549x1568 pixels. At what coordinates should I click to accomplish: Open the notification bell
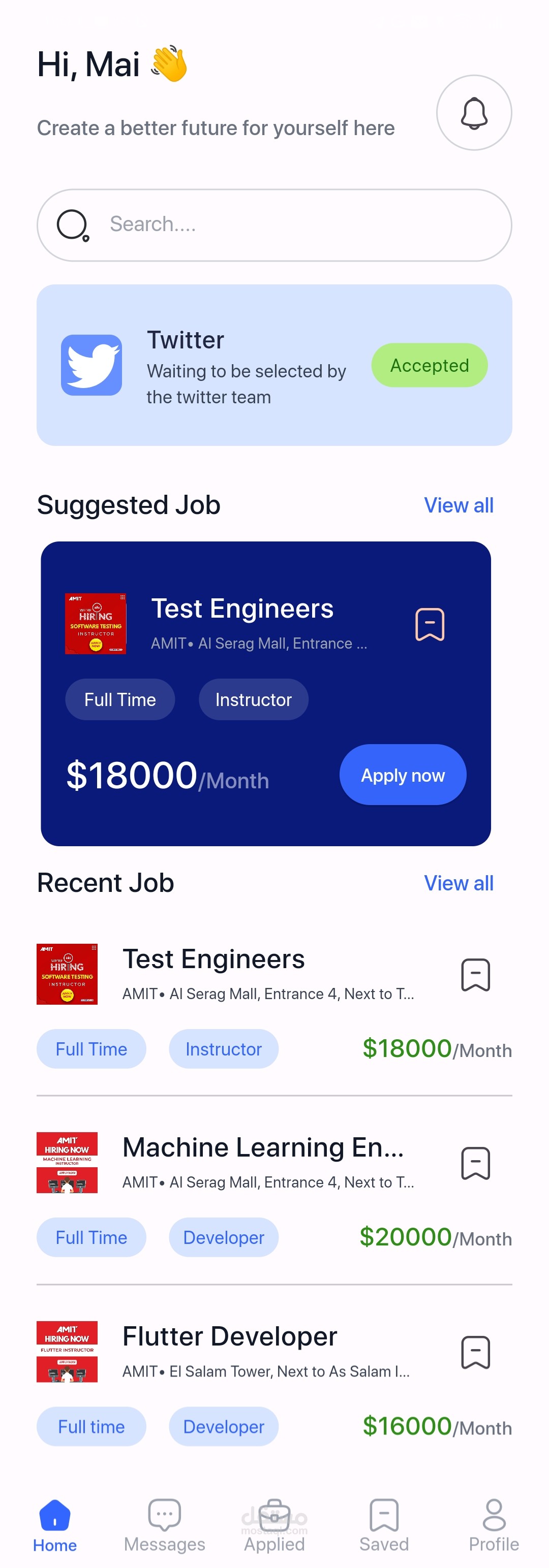click(x=473, y=114)
